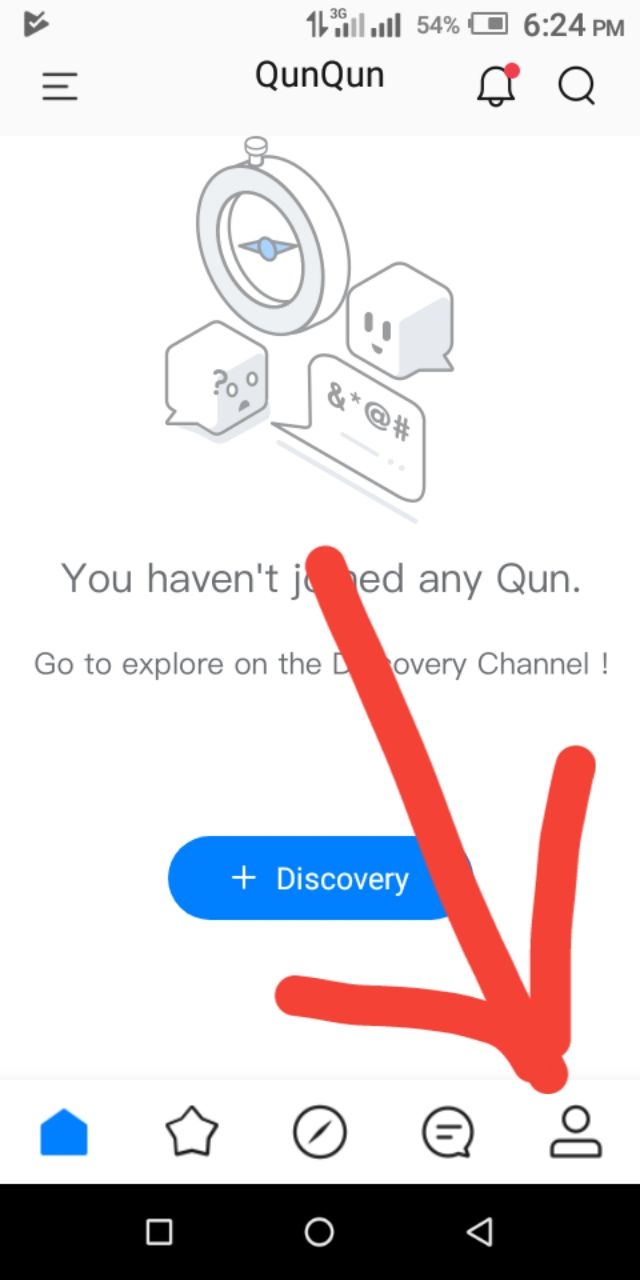The height and width of the screenshot is (1280, 640).
Task: Open the notifications bell
Action: (x=496, y=86)
